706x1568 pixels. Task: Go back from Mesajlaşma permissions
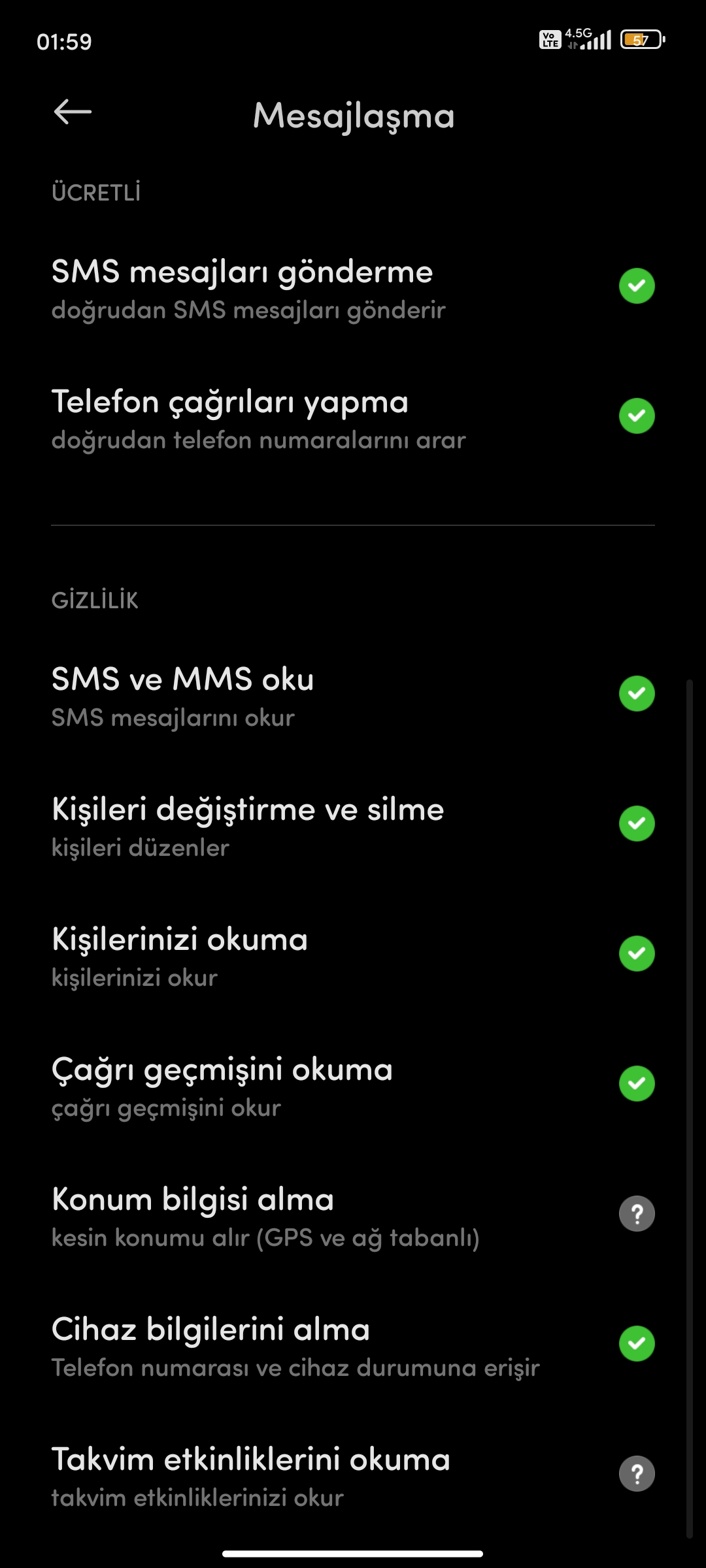(72, 112)
